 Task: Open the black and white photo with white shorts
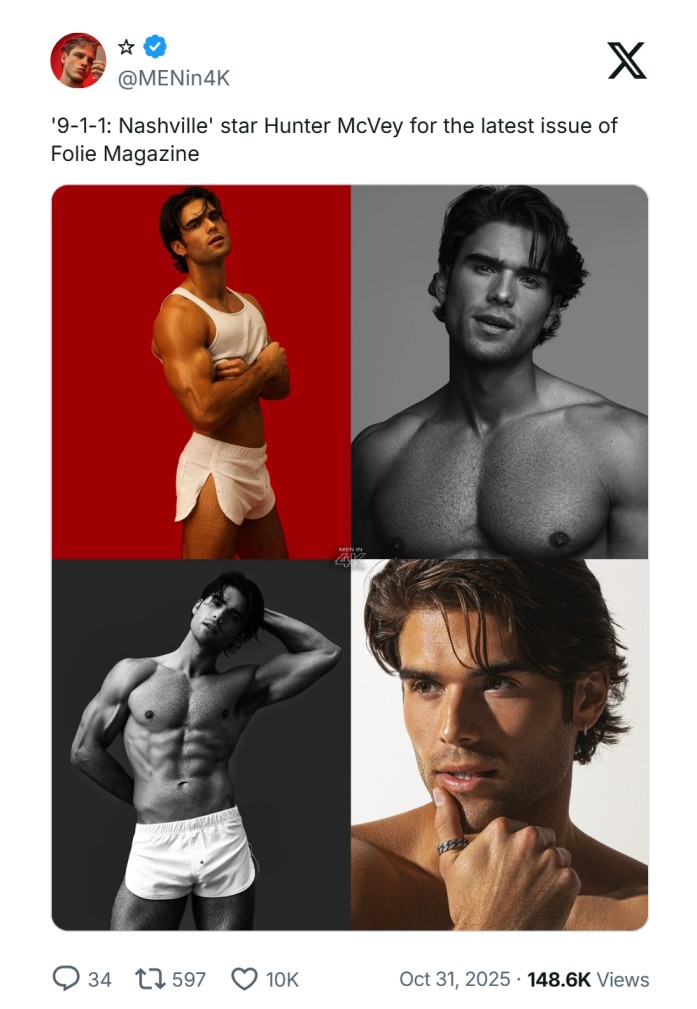tap(201, 744)
